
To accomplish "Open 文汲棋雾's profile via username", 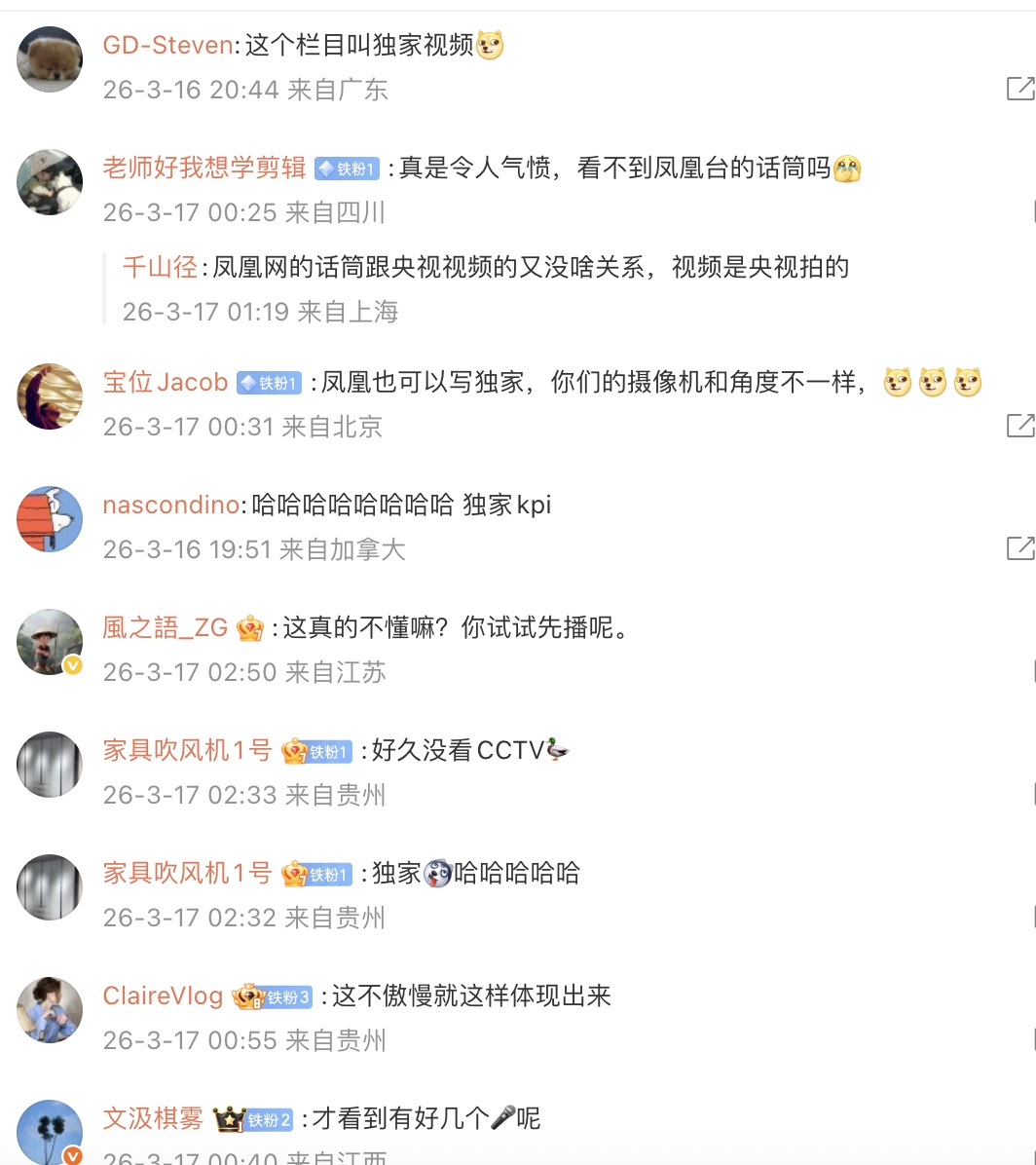I will click(153, 1118).
